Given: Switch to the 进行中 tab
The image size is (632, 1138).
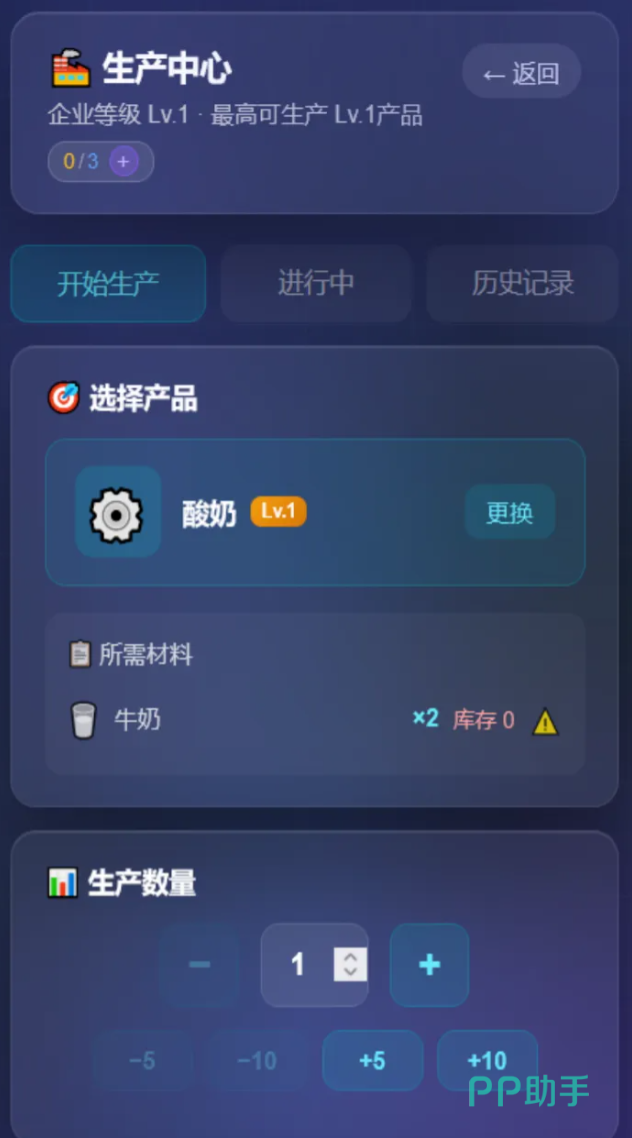Looking at the screenshot, I should [x=316, y=283].
